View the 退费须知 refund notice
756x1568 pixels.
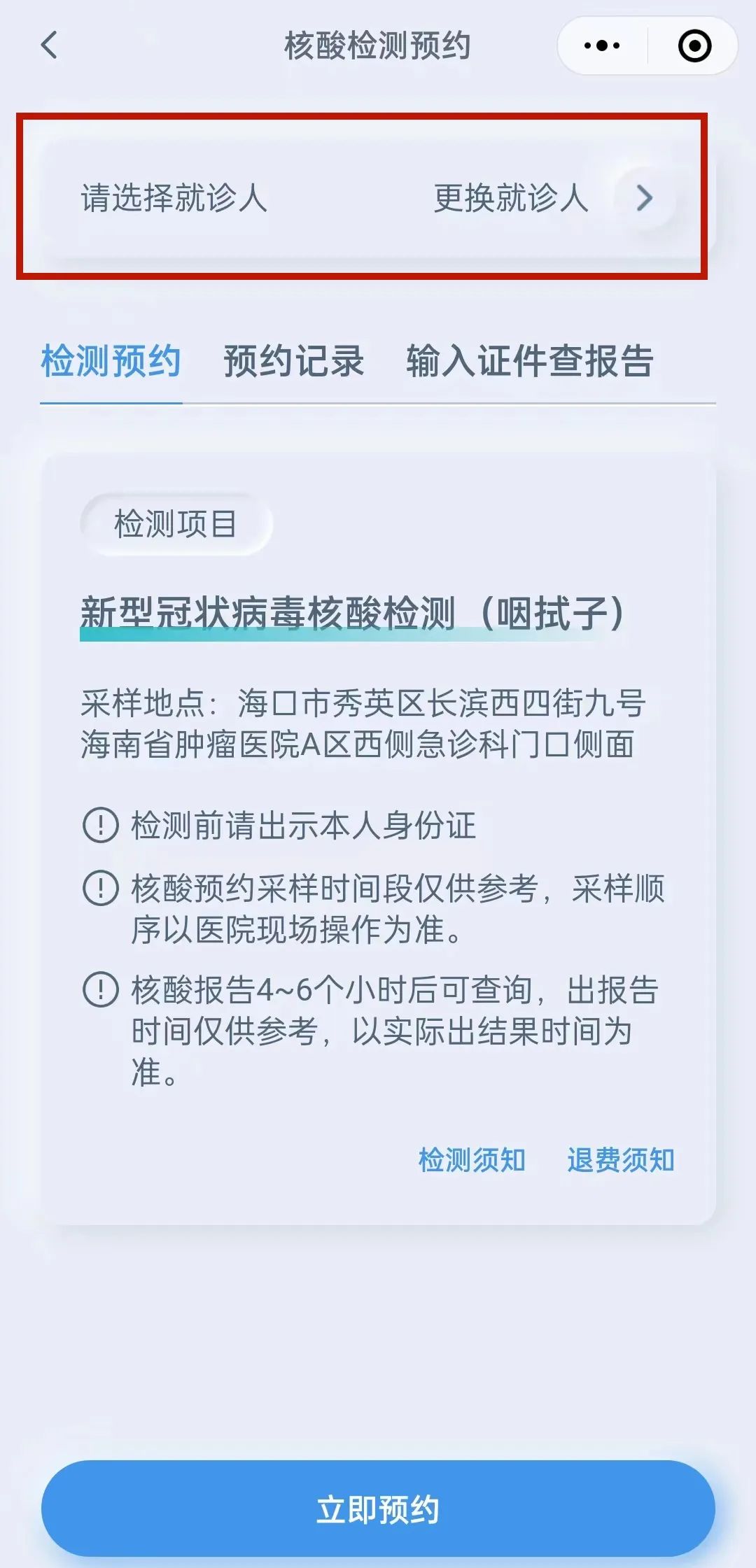(620, 1160)
